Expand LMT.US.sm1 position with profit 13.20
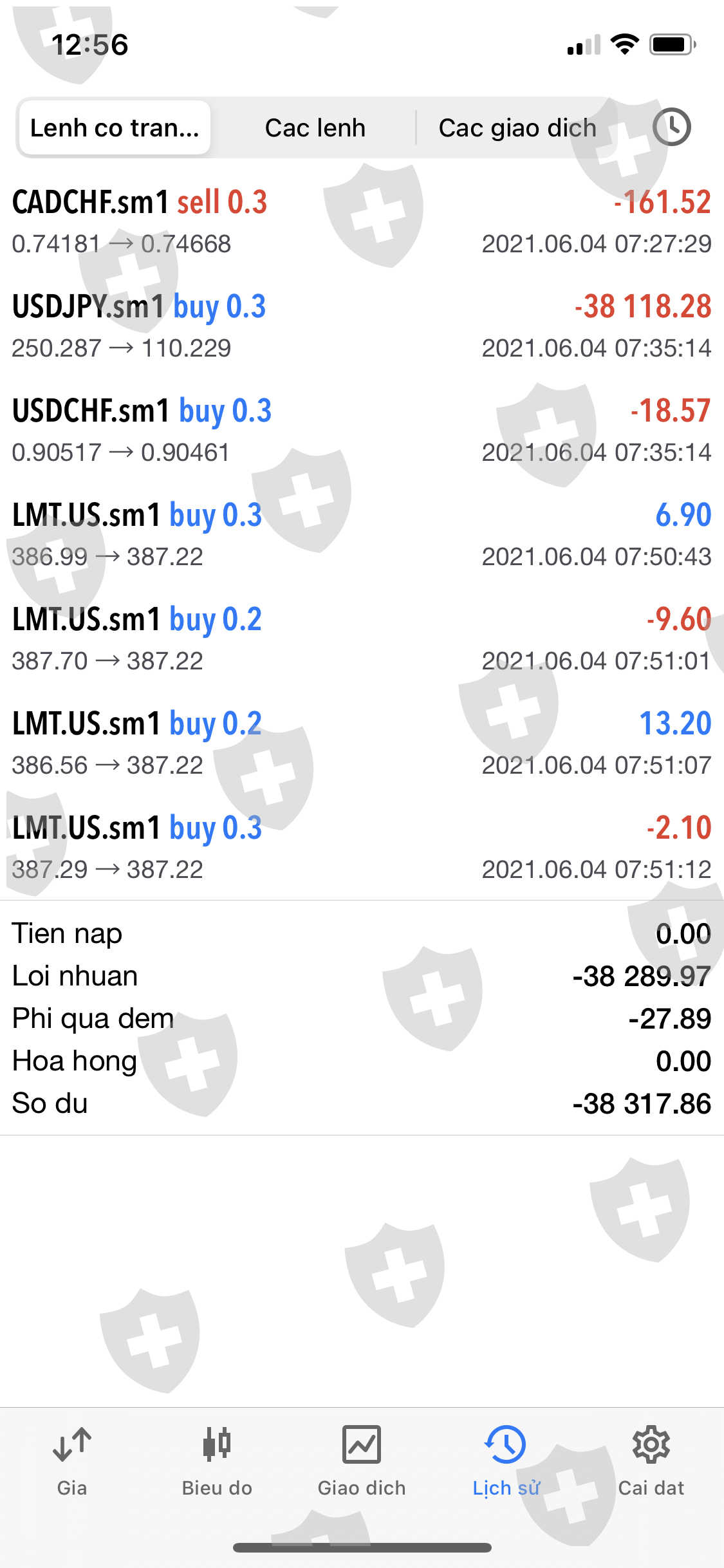The height and width of the screenshot is (1568, 724). pyautogui.click(x=362, y=743)
